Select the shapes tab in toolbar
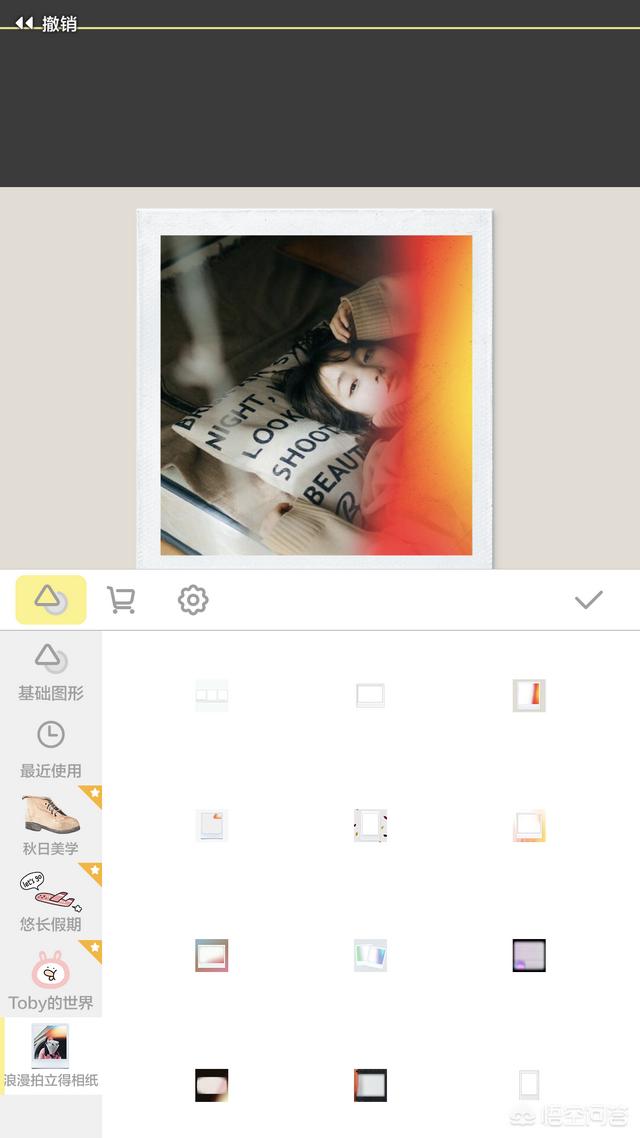This screenshot has width=640, height=1138. click(50, 600)
